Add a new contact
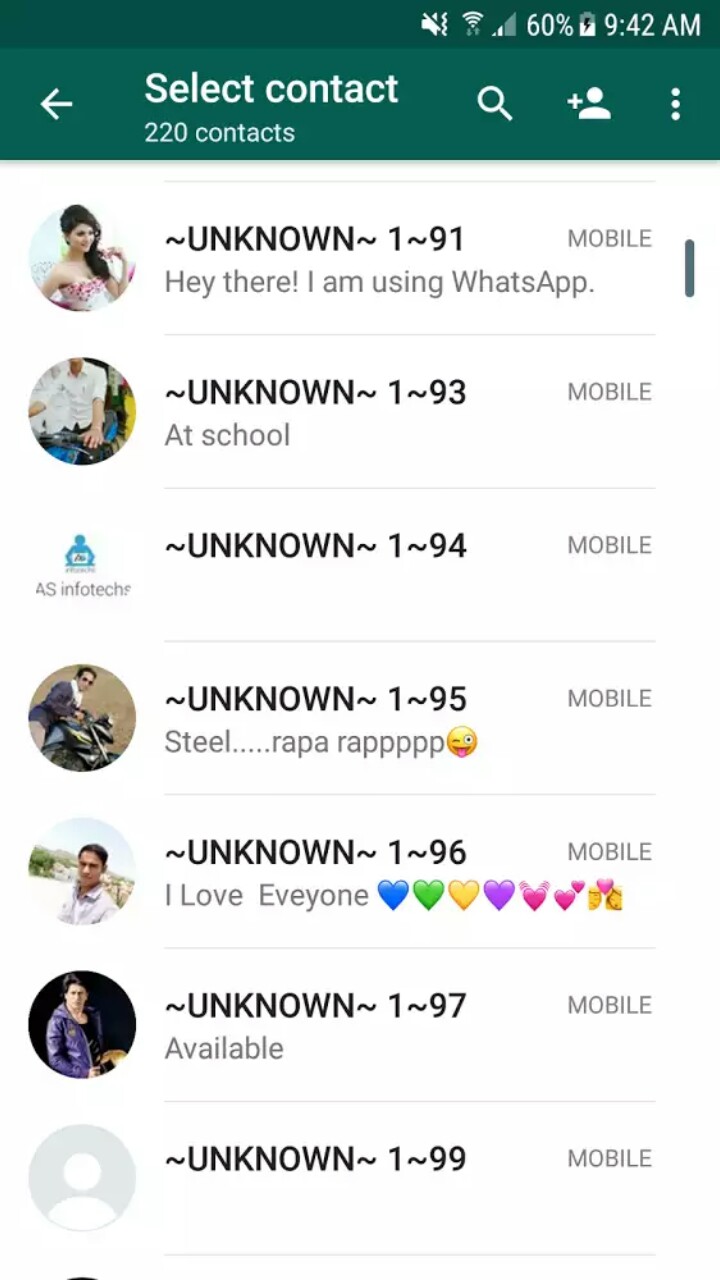 coord(588,104)
